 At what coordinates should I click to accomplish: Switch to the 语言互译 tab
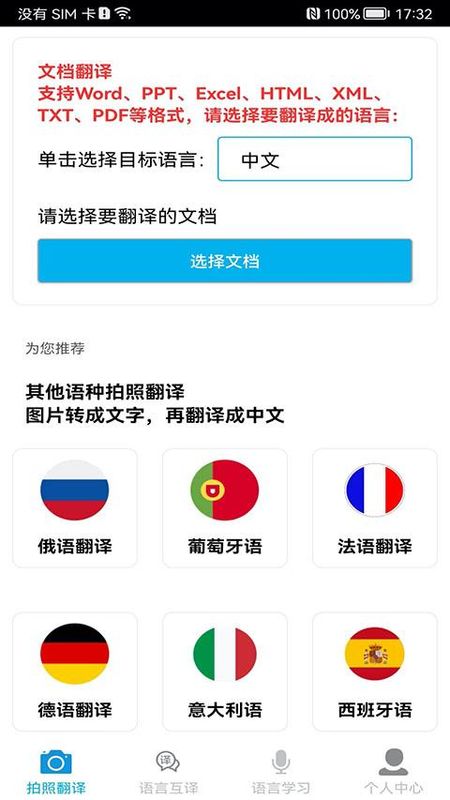coord(168,771)
